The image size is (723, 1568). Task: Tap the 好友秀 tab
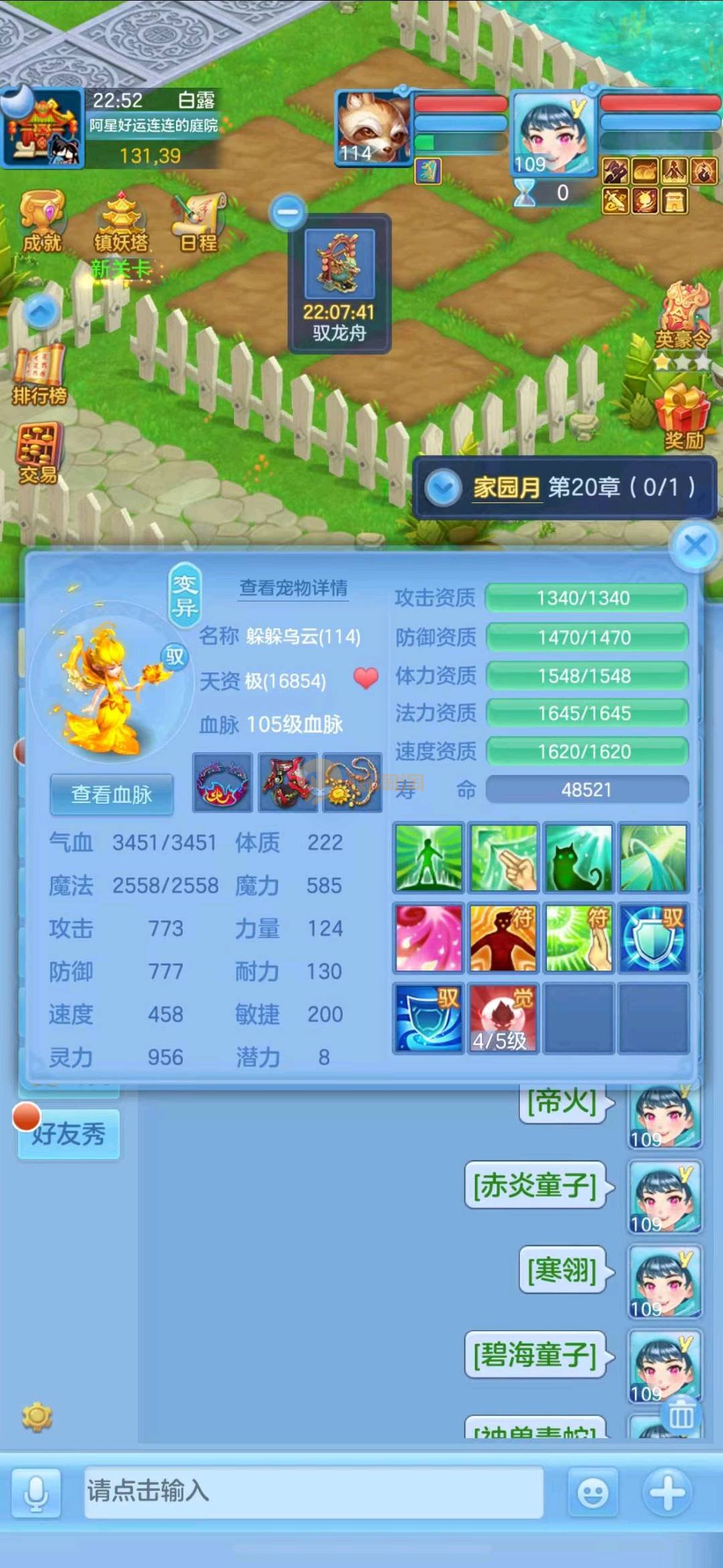pyautogui.click(x=69, y=1134)
